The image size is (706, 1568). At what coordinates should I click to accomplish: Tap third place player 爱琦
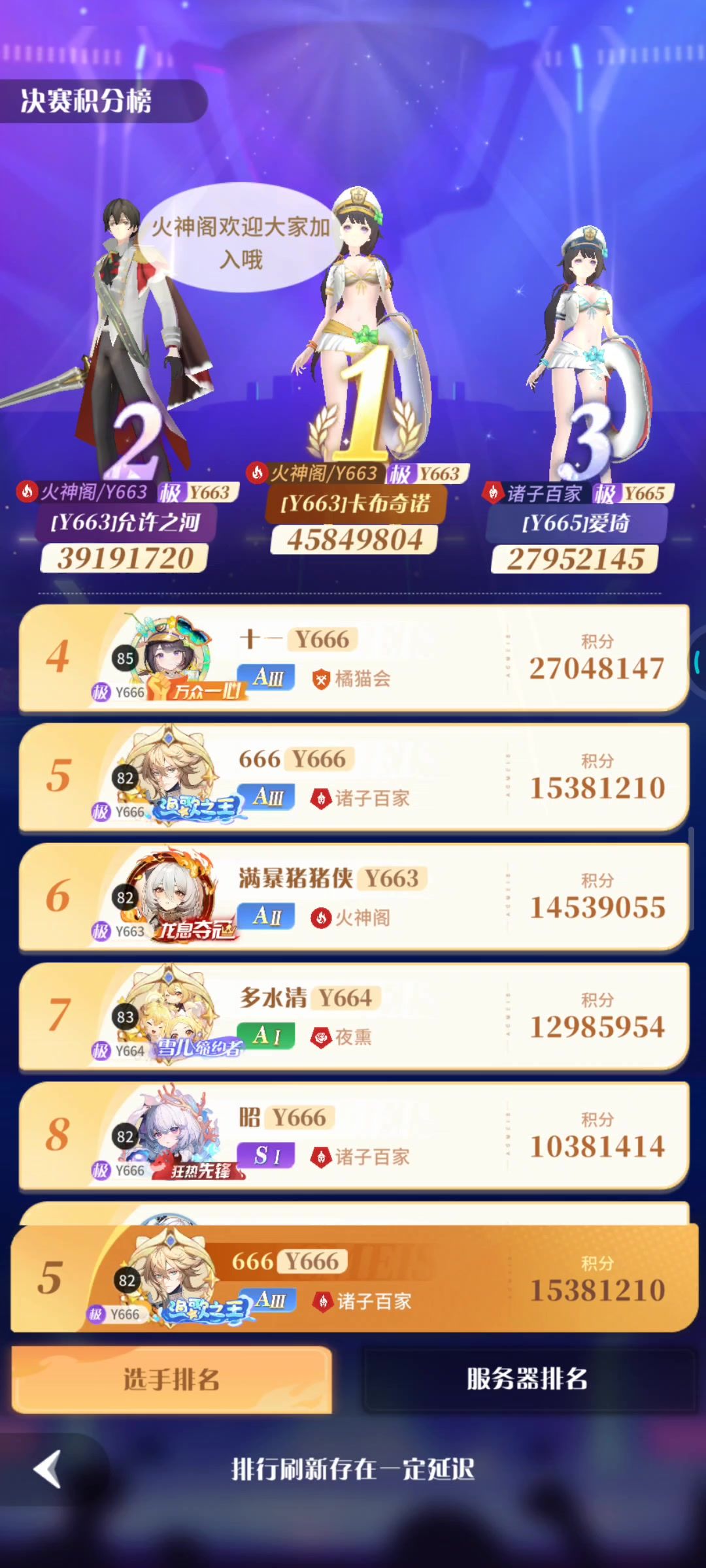[x=575, y=523]
